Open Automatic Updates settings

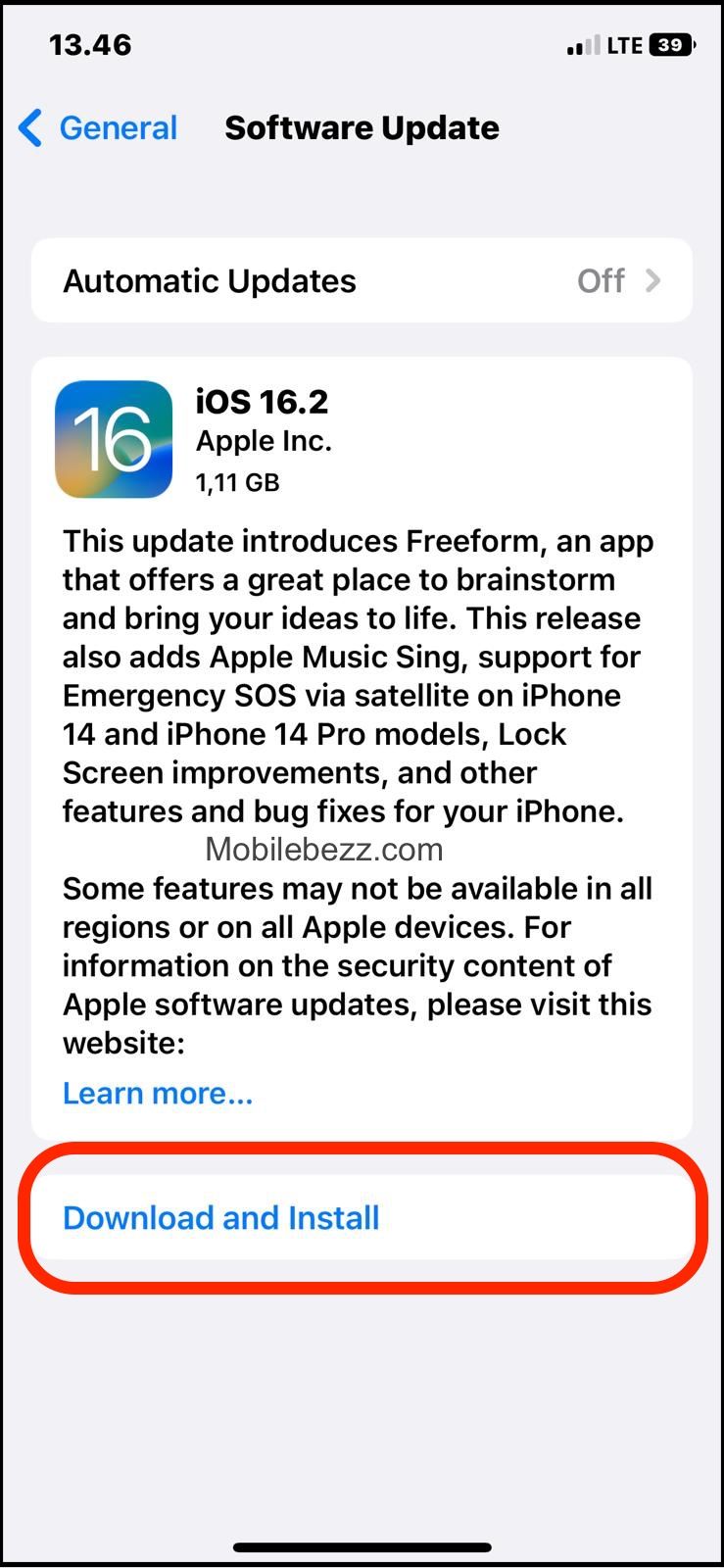point(362,281)
